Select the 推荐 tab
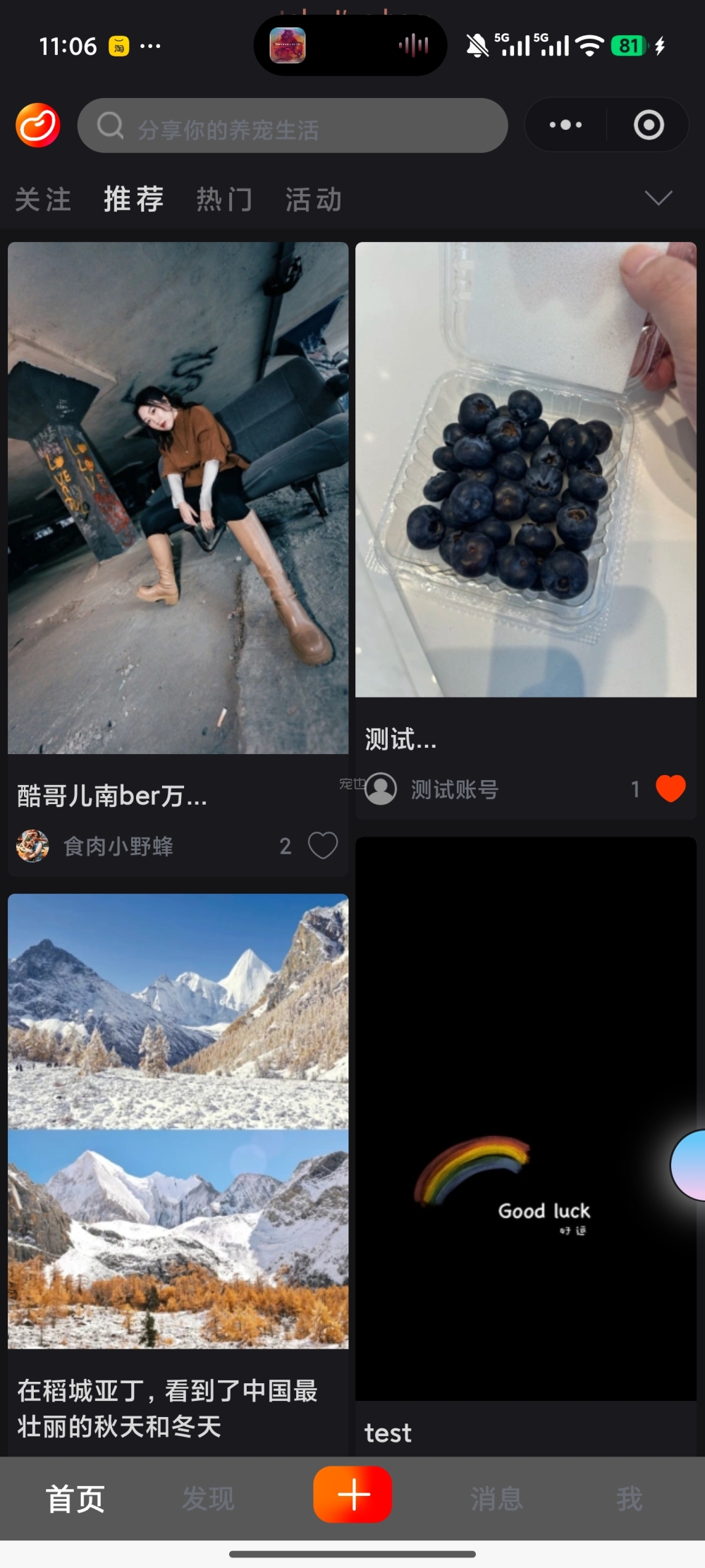705x1568 pixels. point(134,200)
